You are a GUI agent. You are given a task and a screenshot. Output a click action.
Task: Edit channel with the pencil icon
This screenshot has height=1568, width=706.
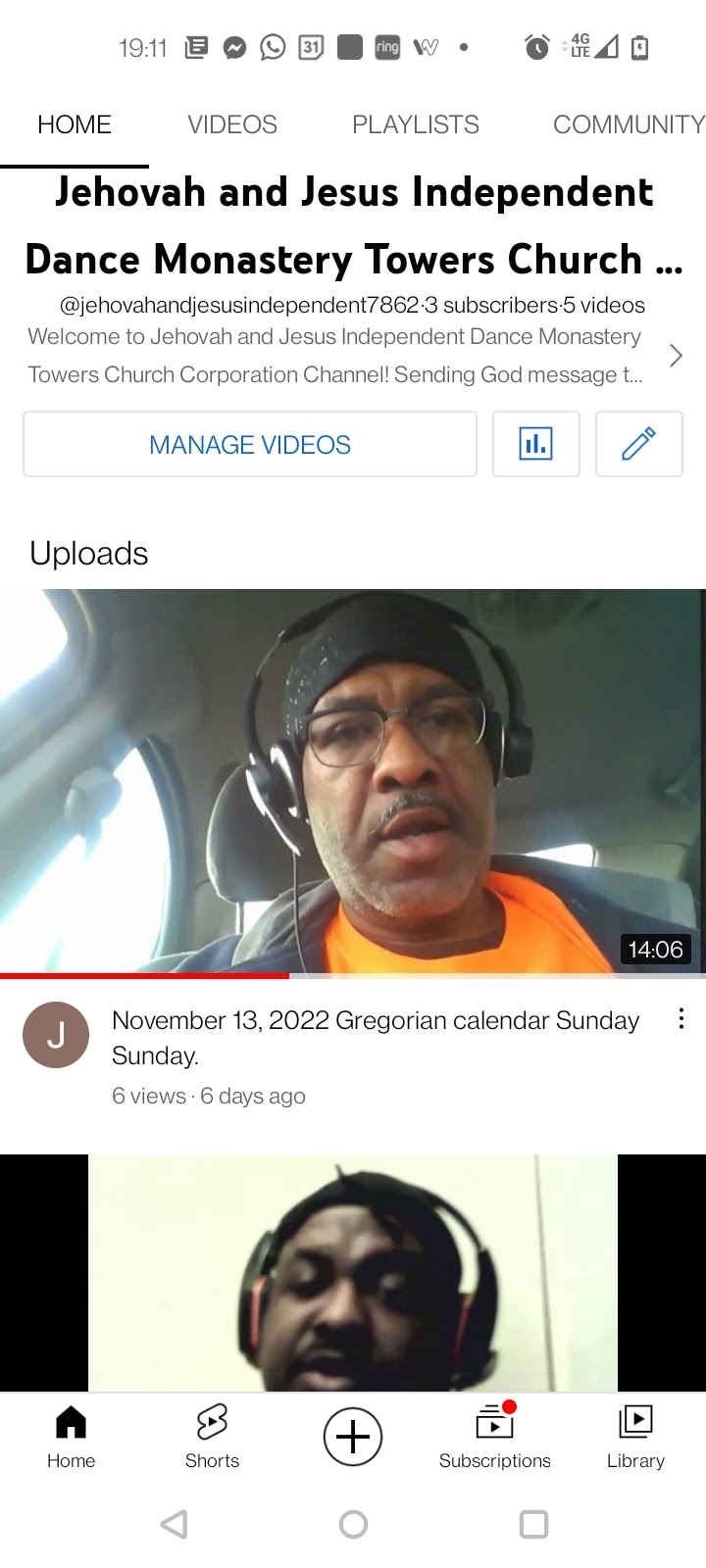click(x=638, y=445)
